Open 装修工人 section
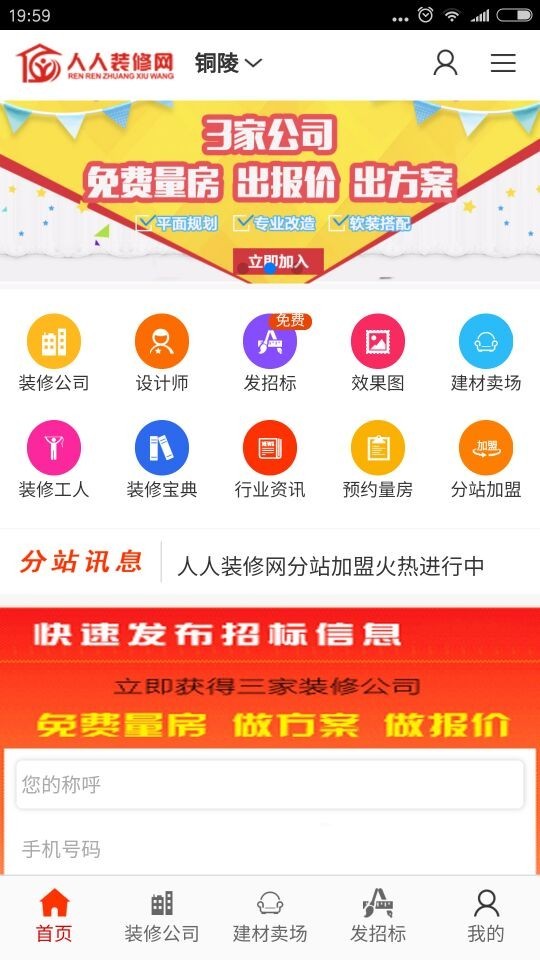 tap(54, 459)
